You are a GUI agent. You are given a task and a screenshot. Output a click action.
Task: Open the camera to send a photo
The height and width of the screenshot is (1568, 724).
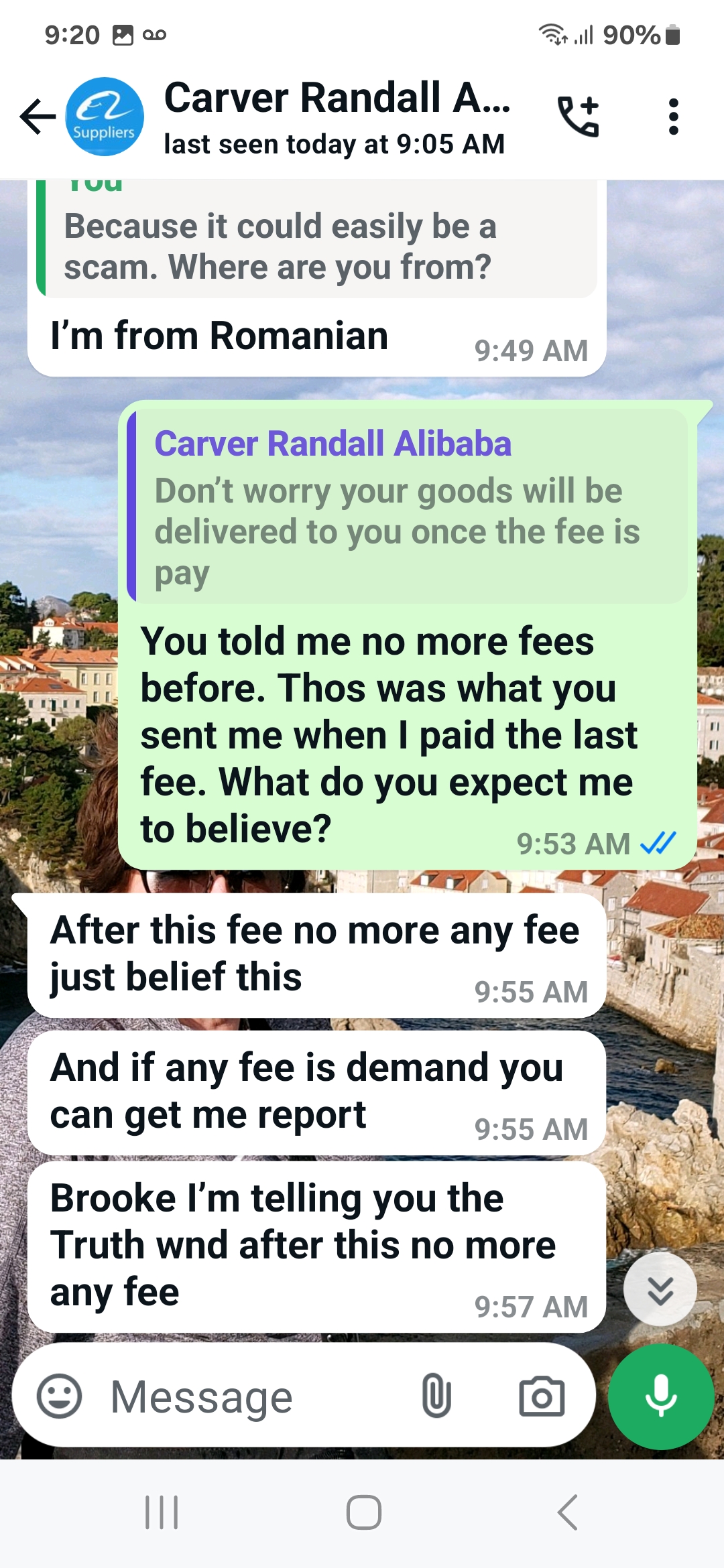pyautogui.click(x=542, y=1396)
